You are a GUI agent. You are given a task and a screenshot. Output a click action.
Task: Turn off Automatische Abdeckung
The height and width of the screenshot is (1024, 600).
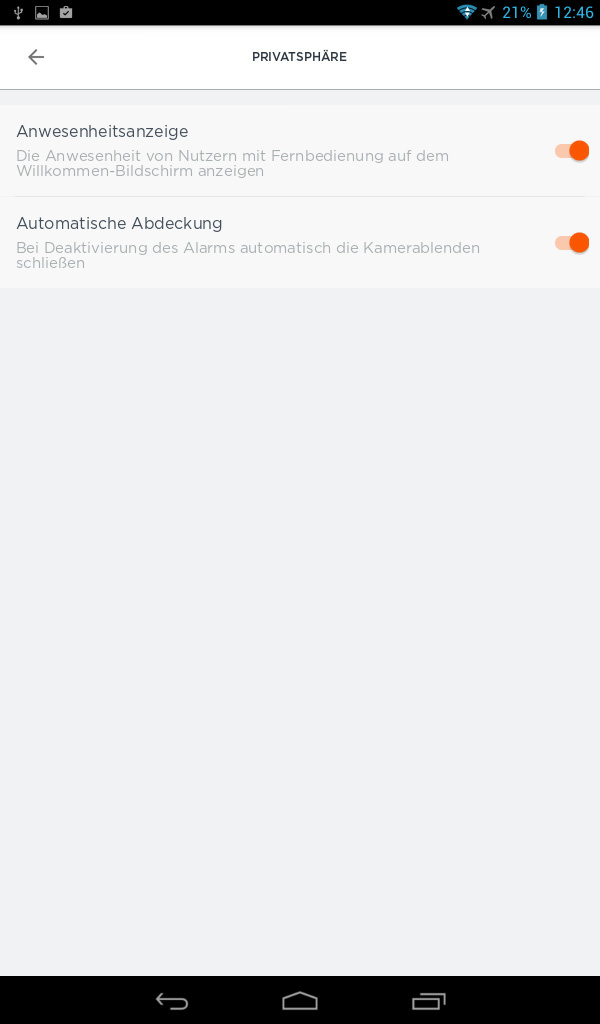[572, 243]
